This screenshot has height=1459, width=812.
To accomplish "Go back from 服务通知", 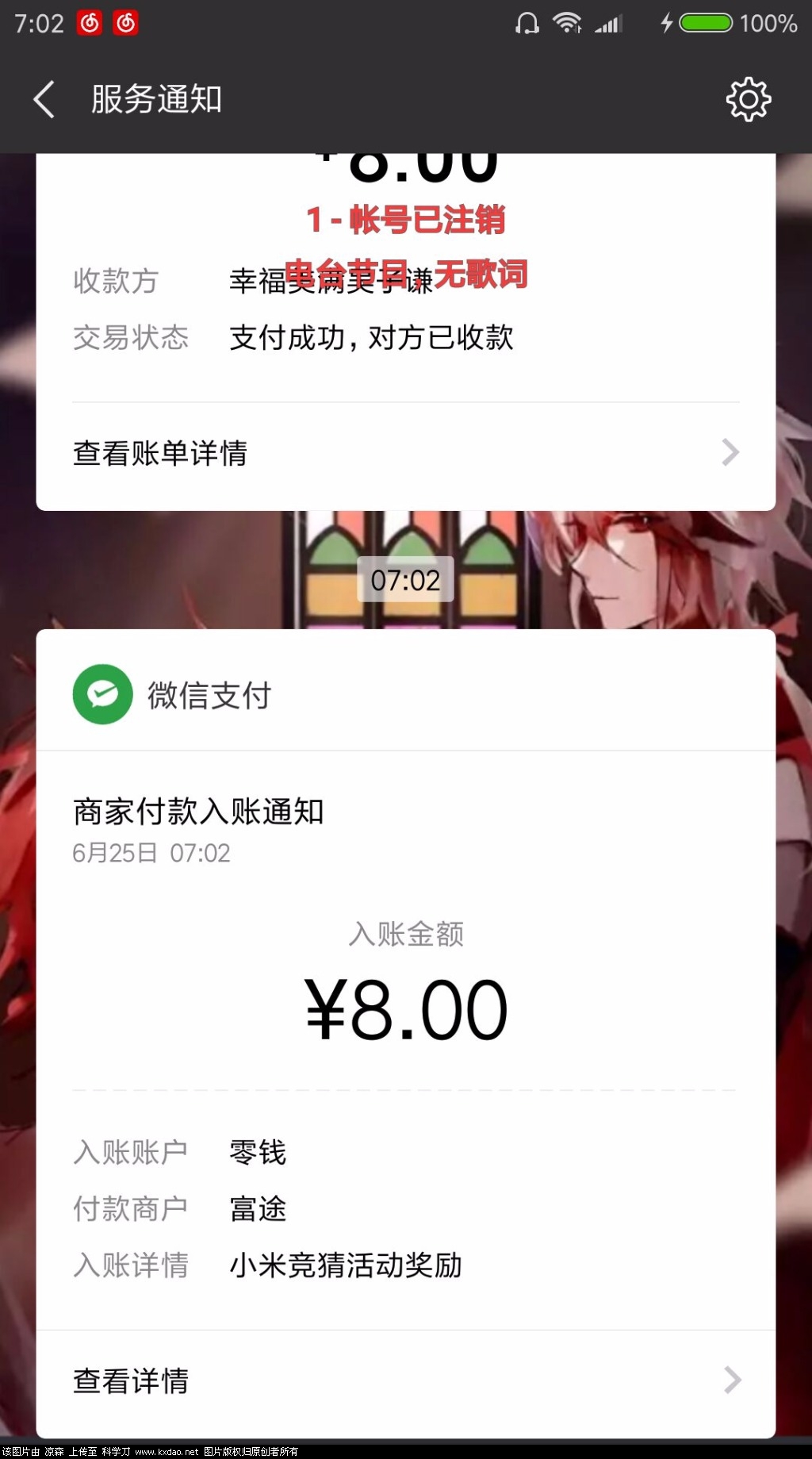I will [44, 100].
